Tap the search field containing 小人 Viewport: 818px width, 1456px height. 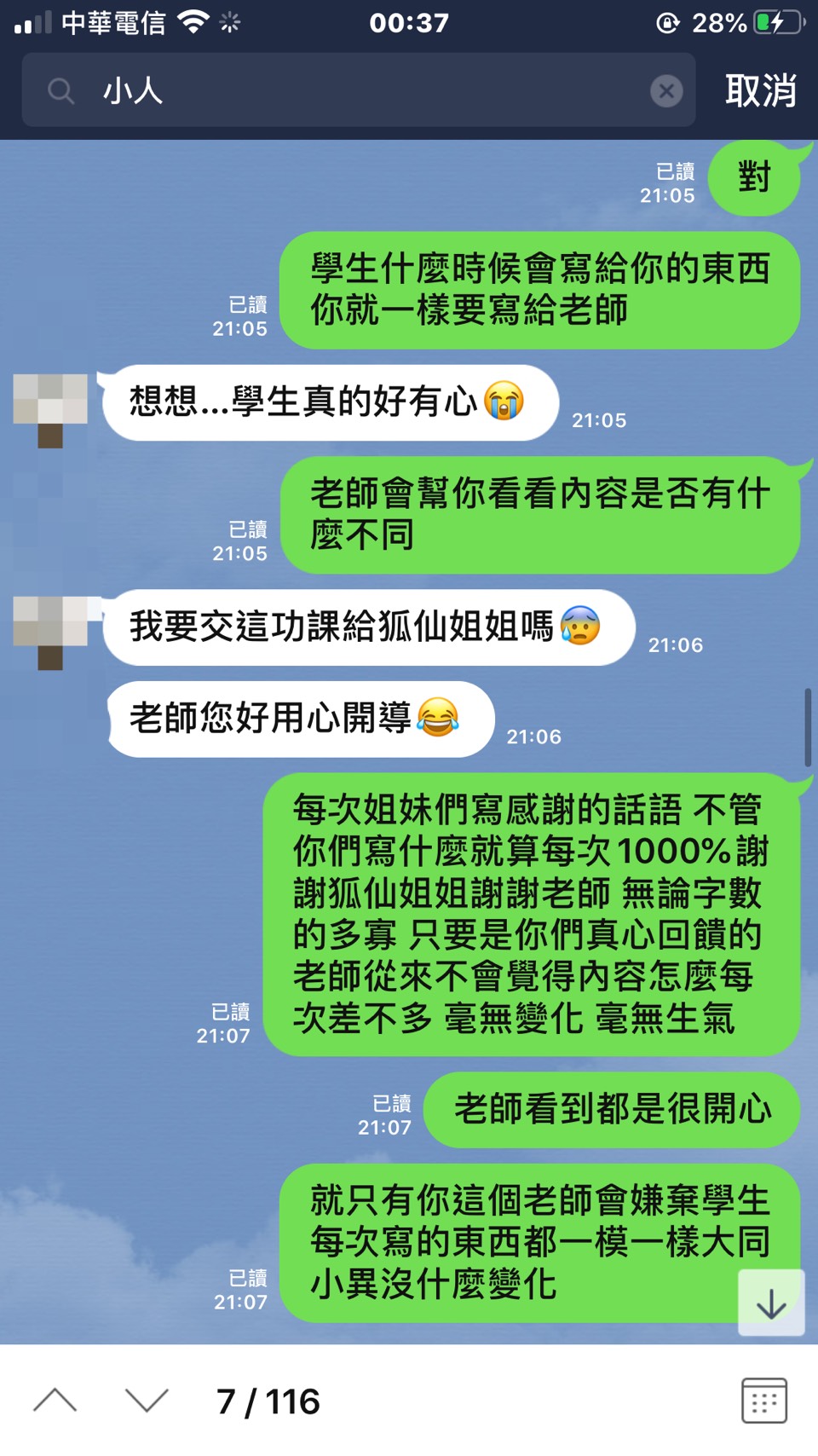(358, 90)
